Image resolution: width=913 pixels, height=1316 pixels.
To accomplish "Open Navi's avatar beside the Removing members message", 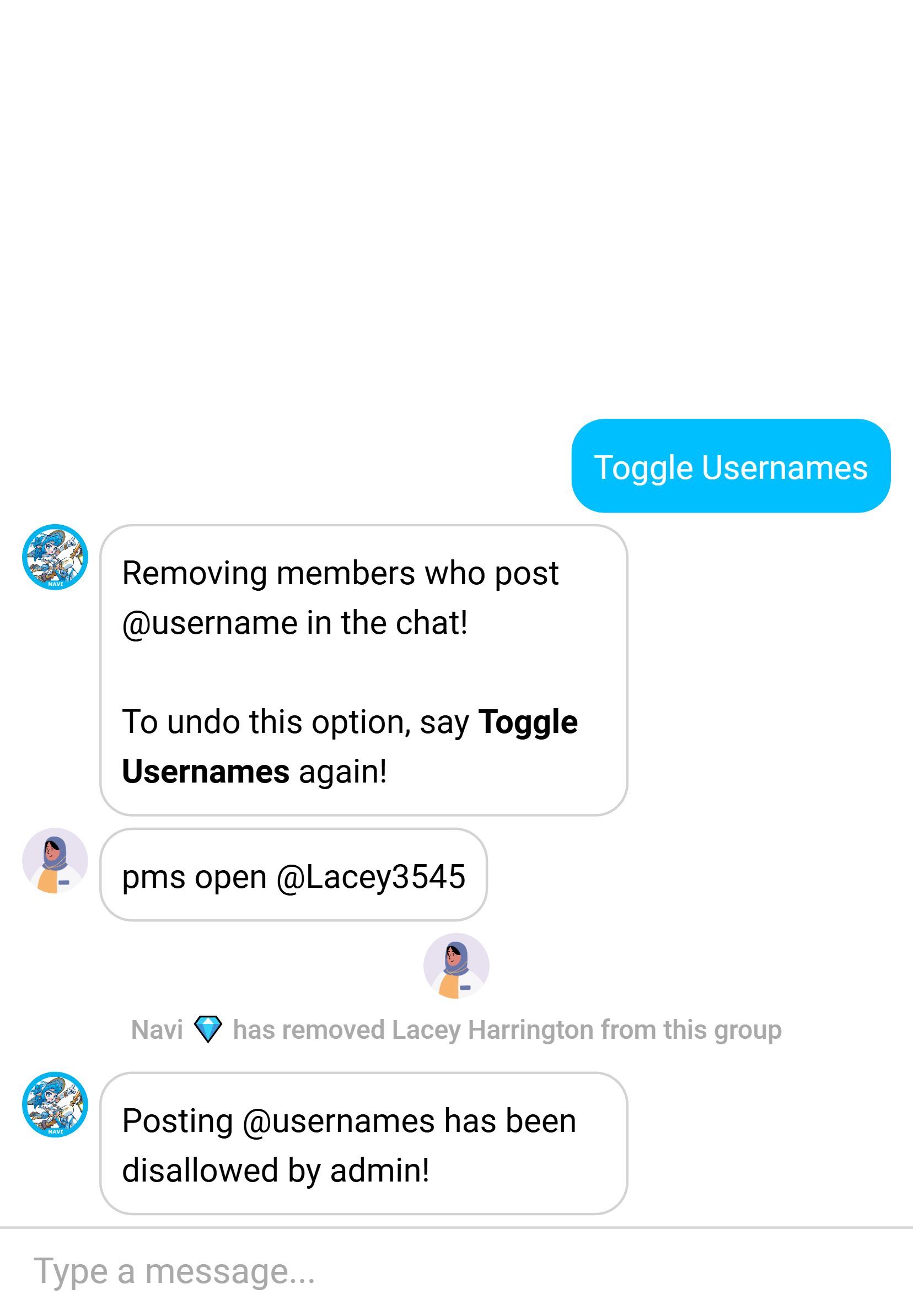I will click(x=55, y=557).
